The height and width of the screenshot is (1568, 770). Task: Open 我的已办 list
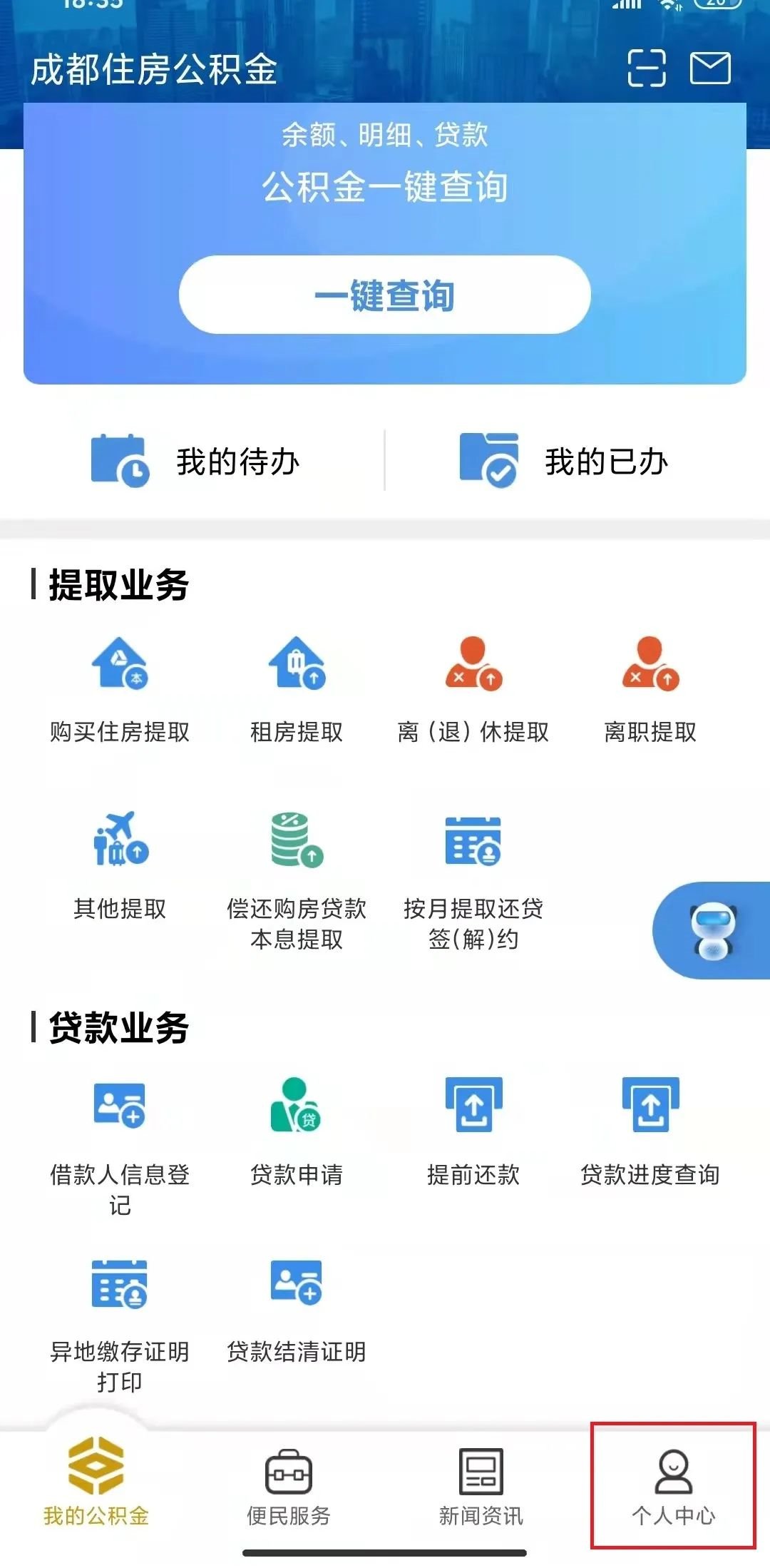pyautogui.click(x=563, y=461)
